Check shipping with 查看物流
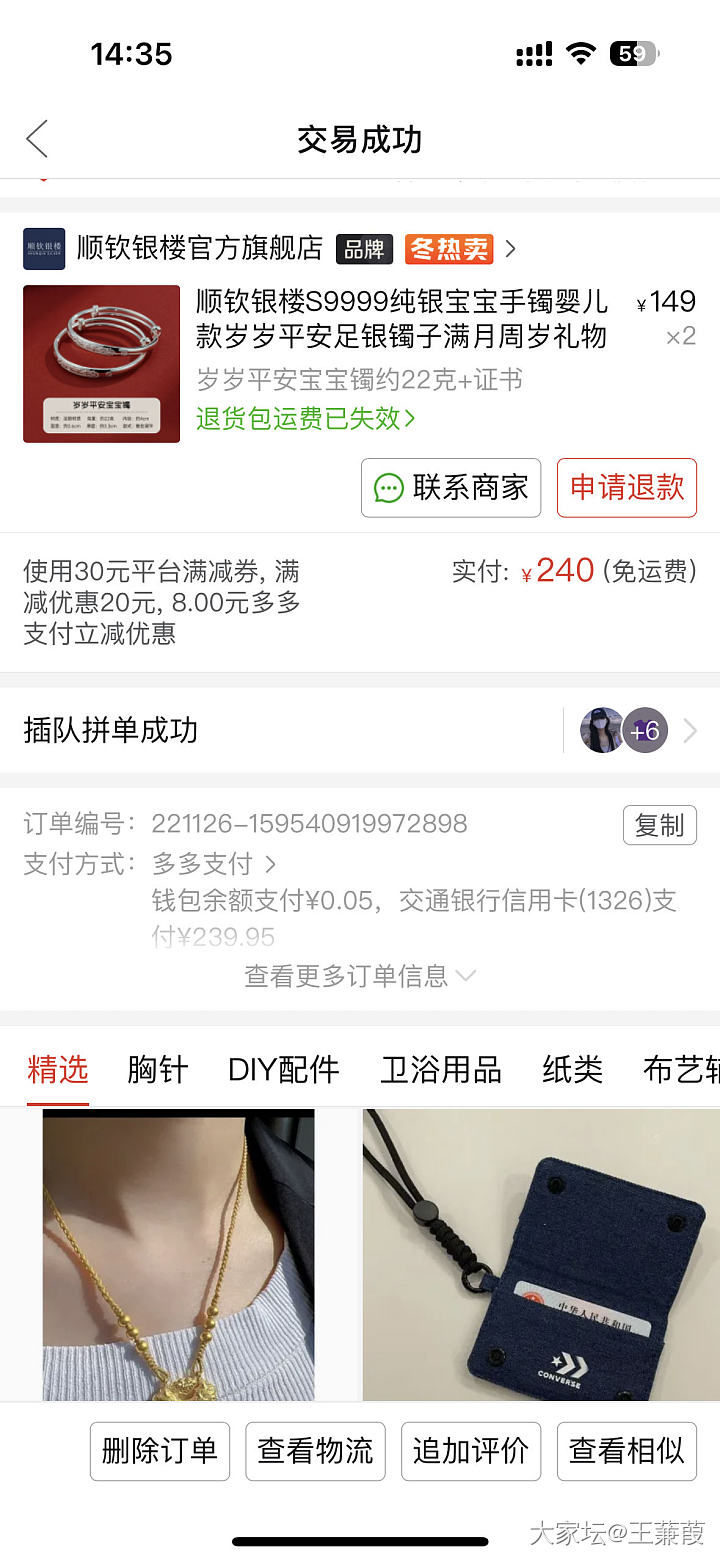This screenshot has width=720, height=1561. coord(315,1451)
